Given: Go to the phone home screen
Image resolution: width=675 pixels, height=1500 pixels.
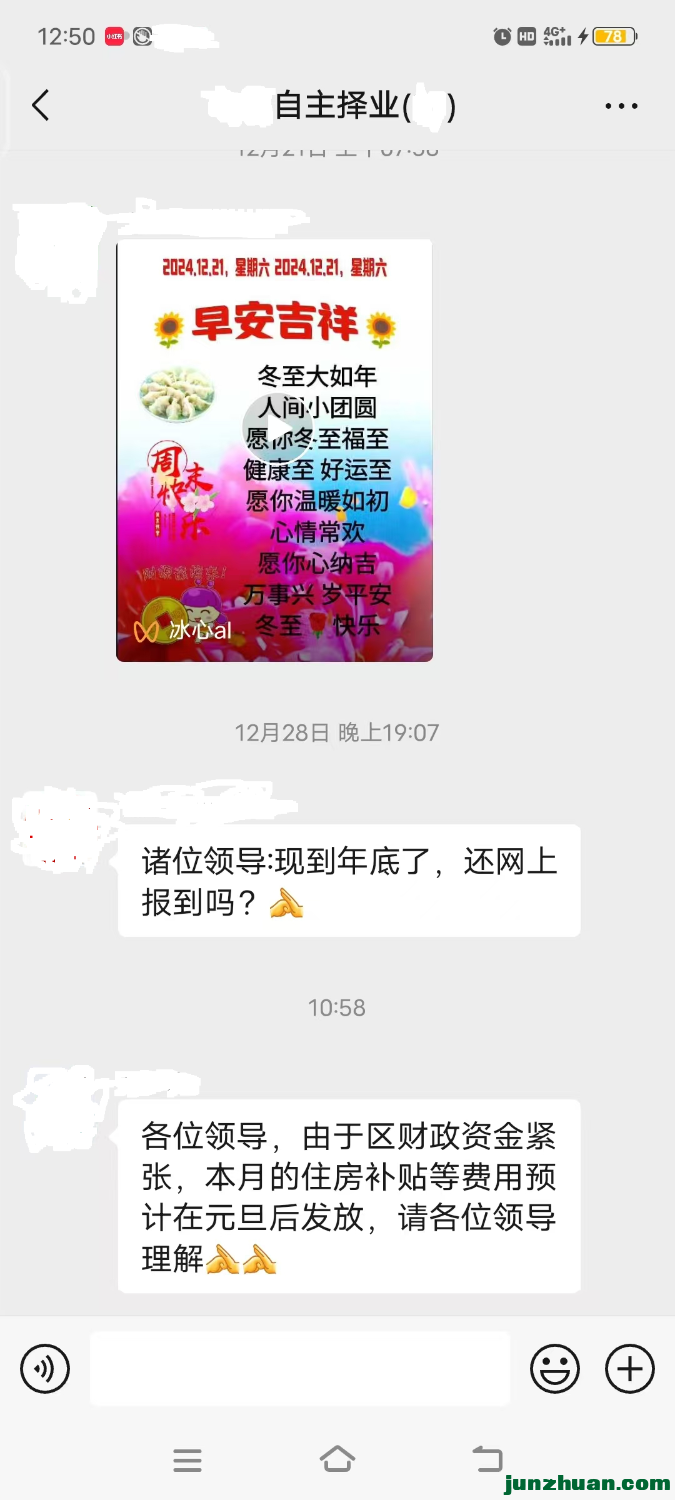Looking at the screenshot, I should tap(337, 1460).
